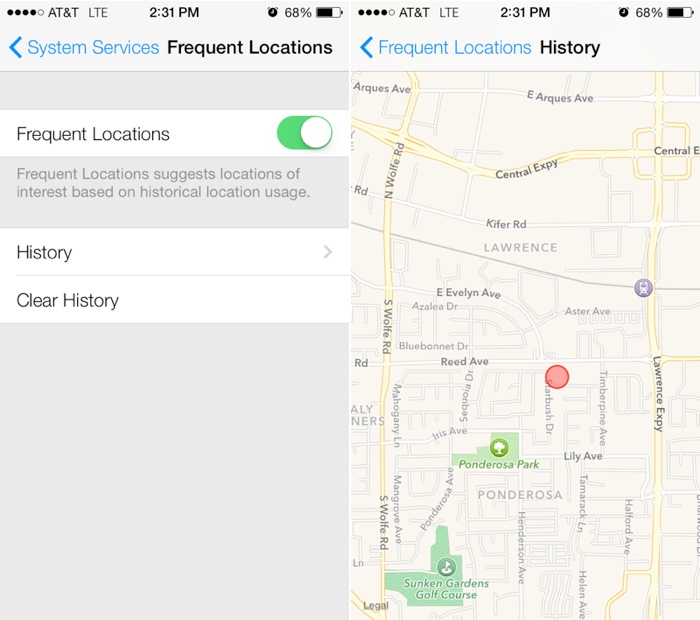Go back to System Services

[84, 48]
